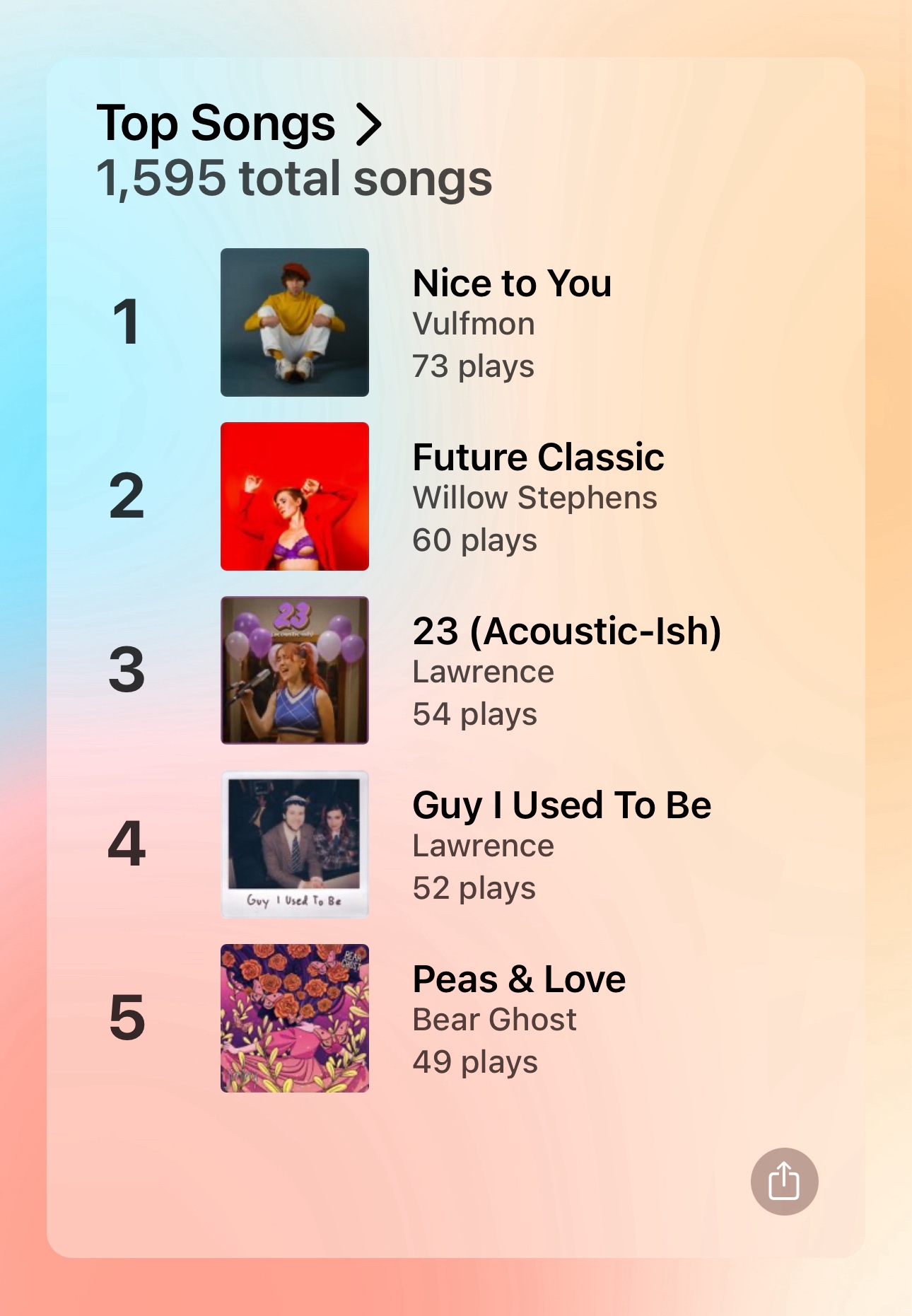
Task: Share the Top Songs card
Action: pos(783,1181)
